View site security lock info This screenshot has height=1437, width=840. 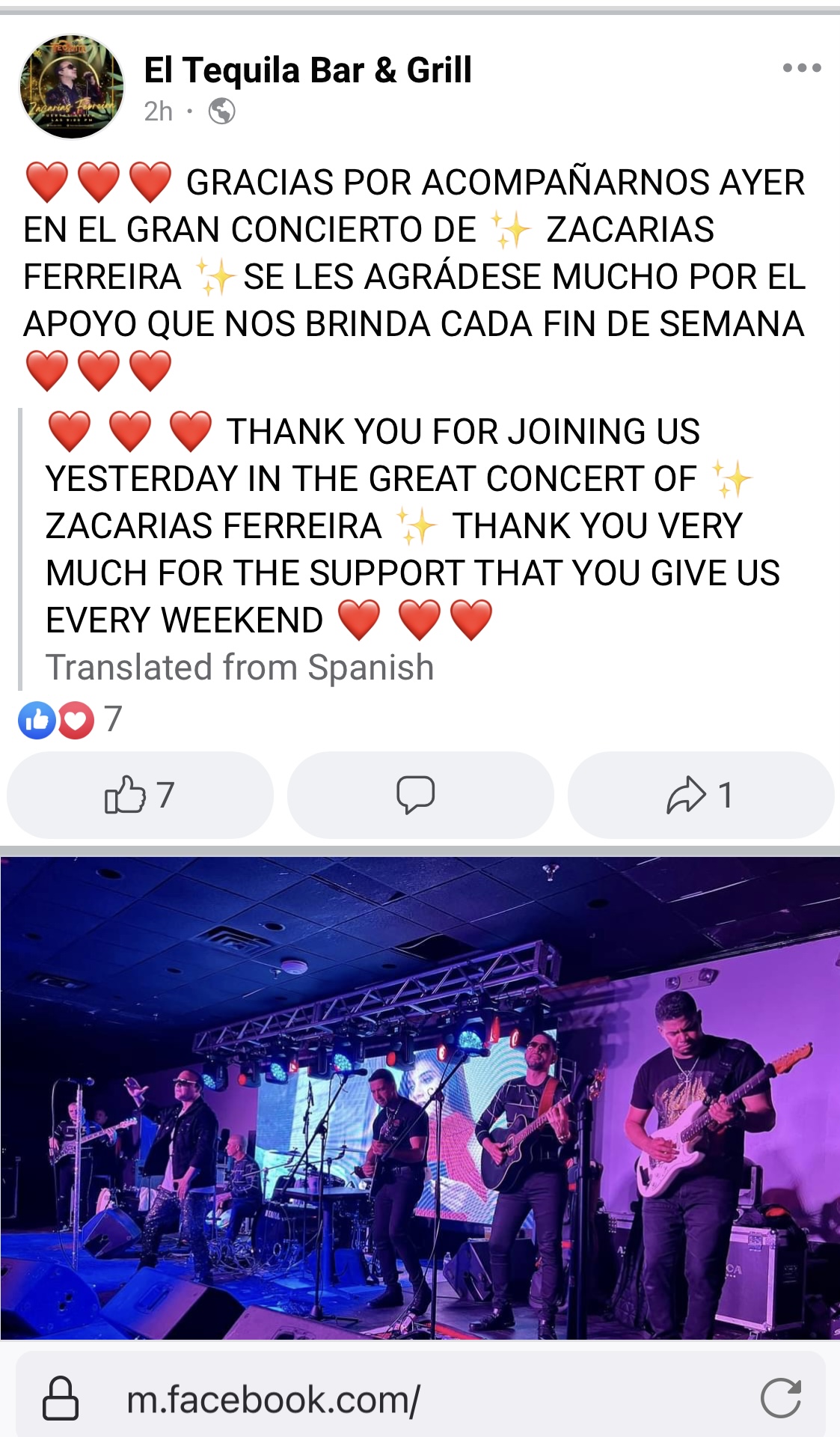click(61, 1398)
